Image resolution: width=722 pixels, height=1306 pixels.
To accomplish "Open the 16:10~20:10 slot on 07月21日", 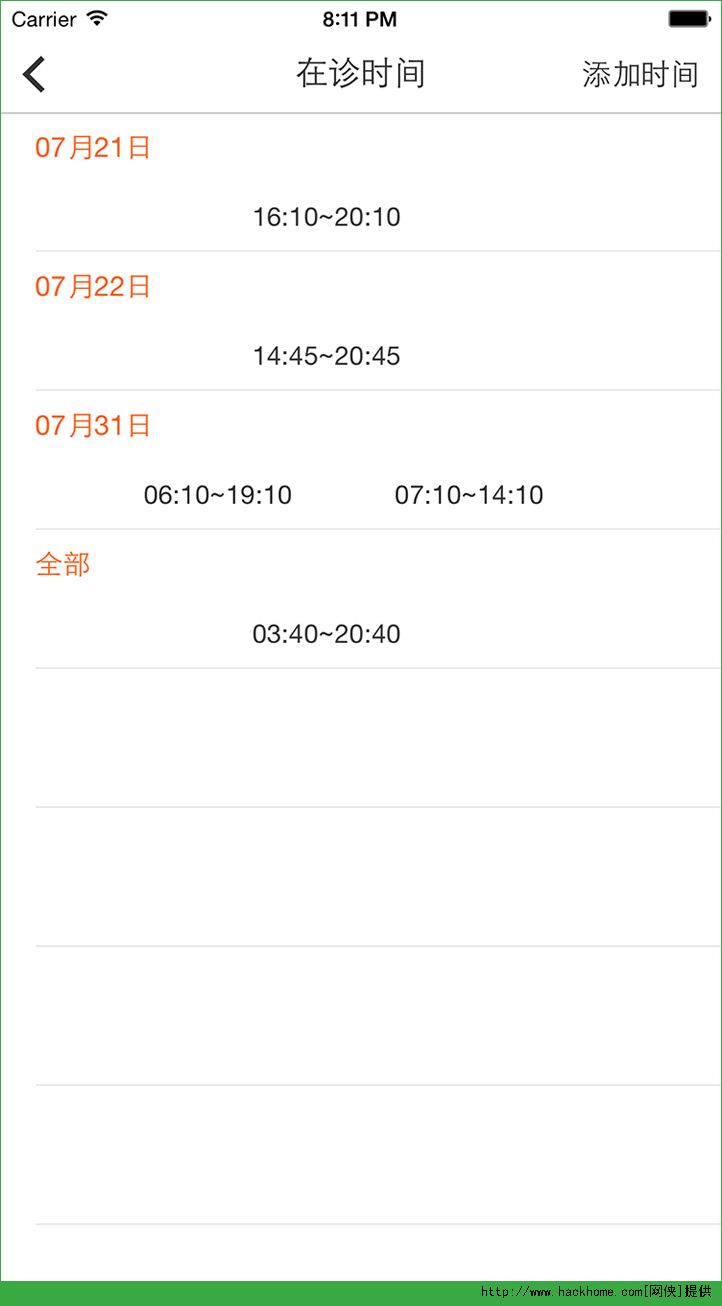I will 326,217.
